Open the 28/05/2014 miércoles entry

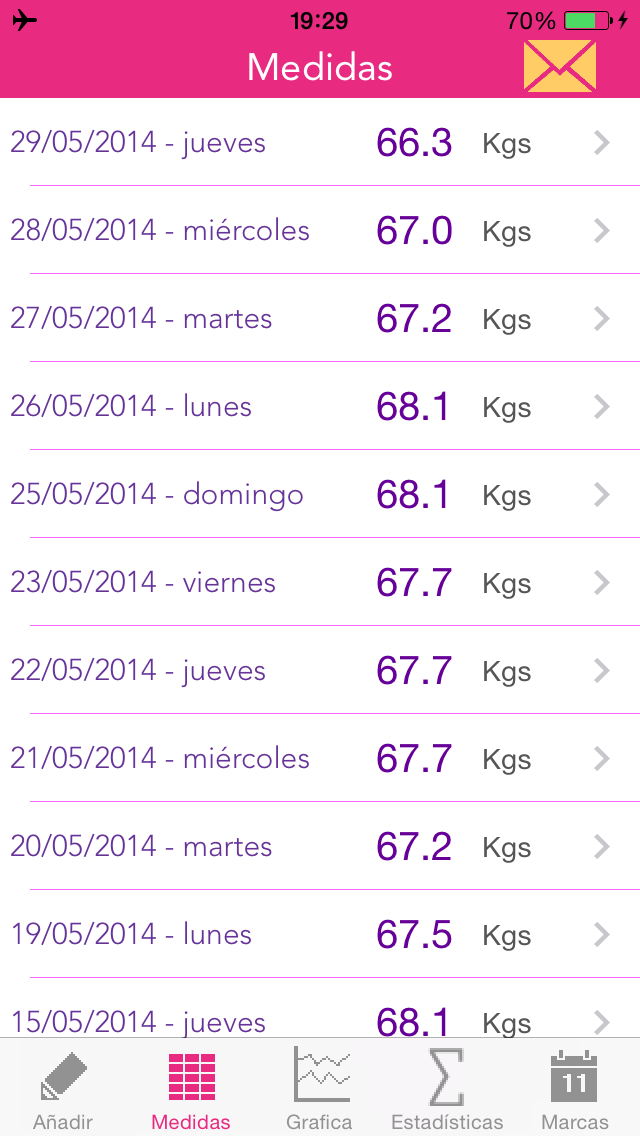click(x=320, y=230)
